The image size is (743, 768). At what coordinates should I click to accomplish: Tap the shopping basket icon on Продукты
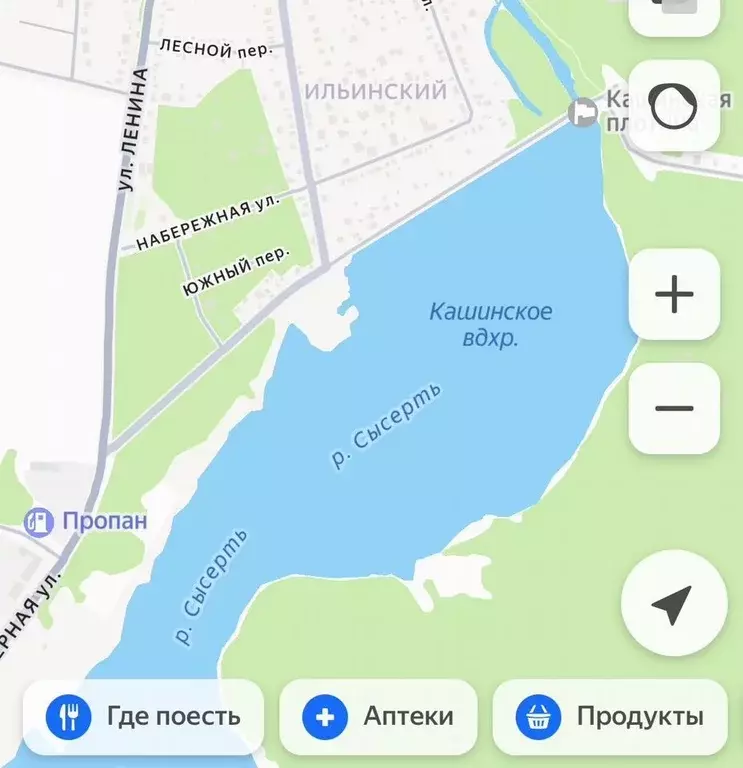[536, 716]
